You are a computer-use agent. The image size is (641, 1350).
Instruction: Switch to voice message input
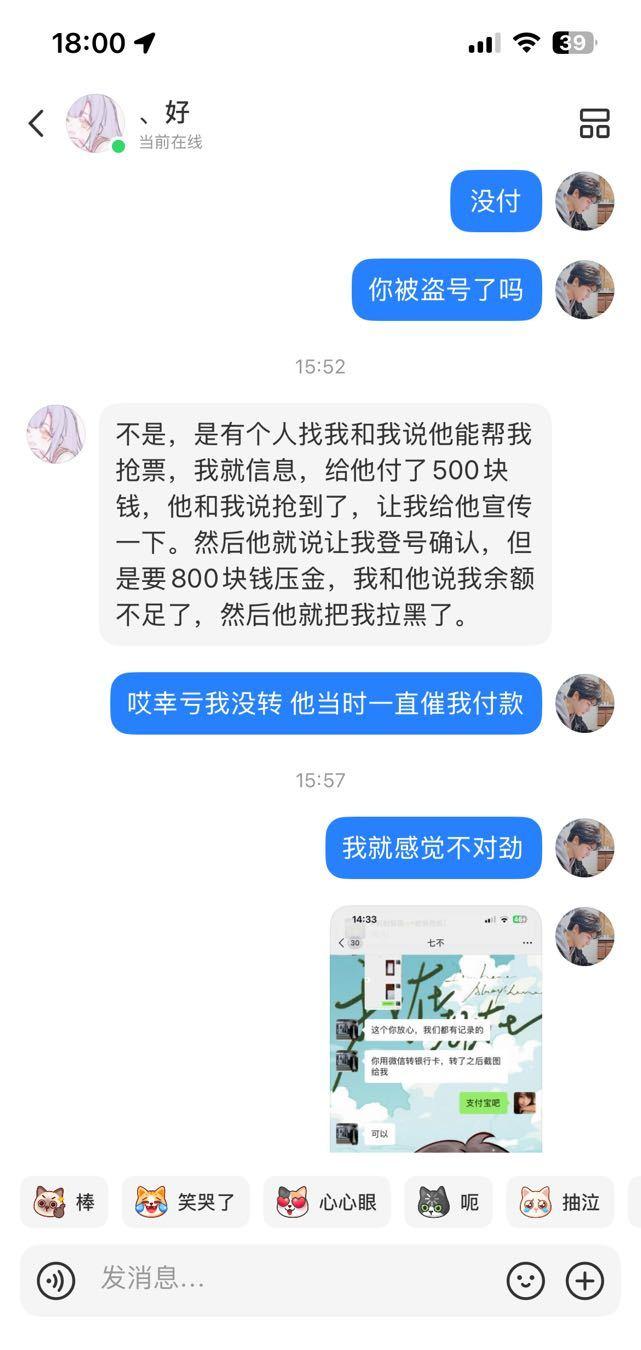[x=56, y=1280]
